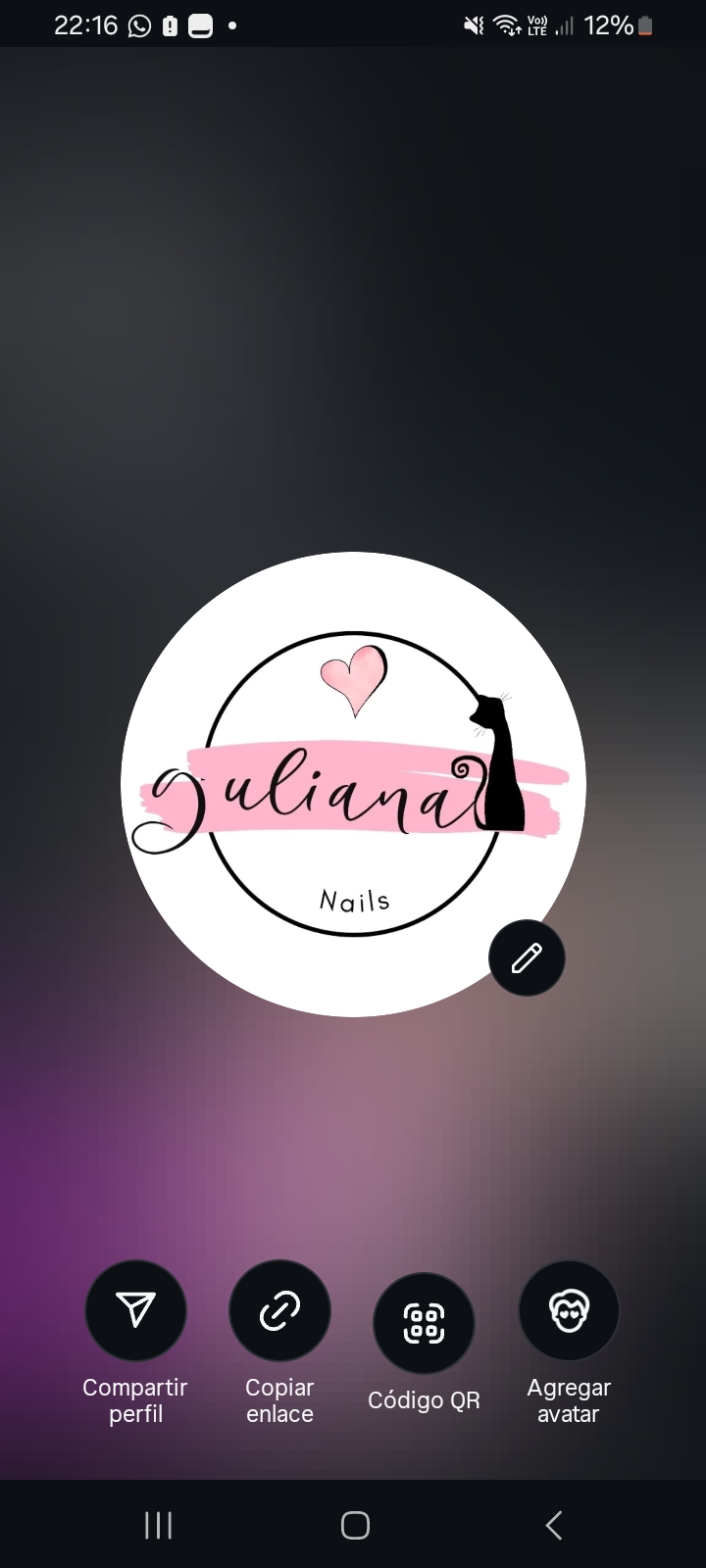Open recent apps from navigation bar
The width and height of the screenshot is (706, 1568).
pyautogui.click(x=158, y=1525)
